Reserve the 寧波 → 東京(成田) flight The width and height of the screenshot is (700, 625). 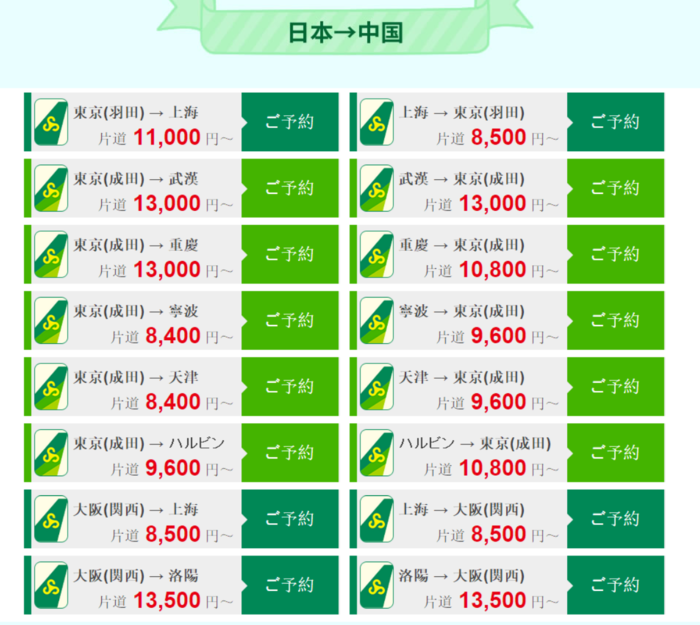click(x=615, y=320)
